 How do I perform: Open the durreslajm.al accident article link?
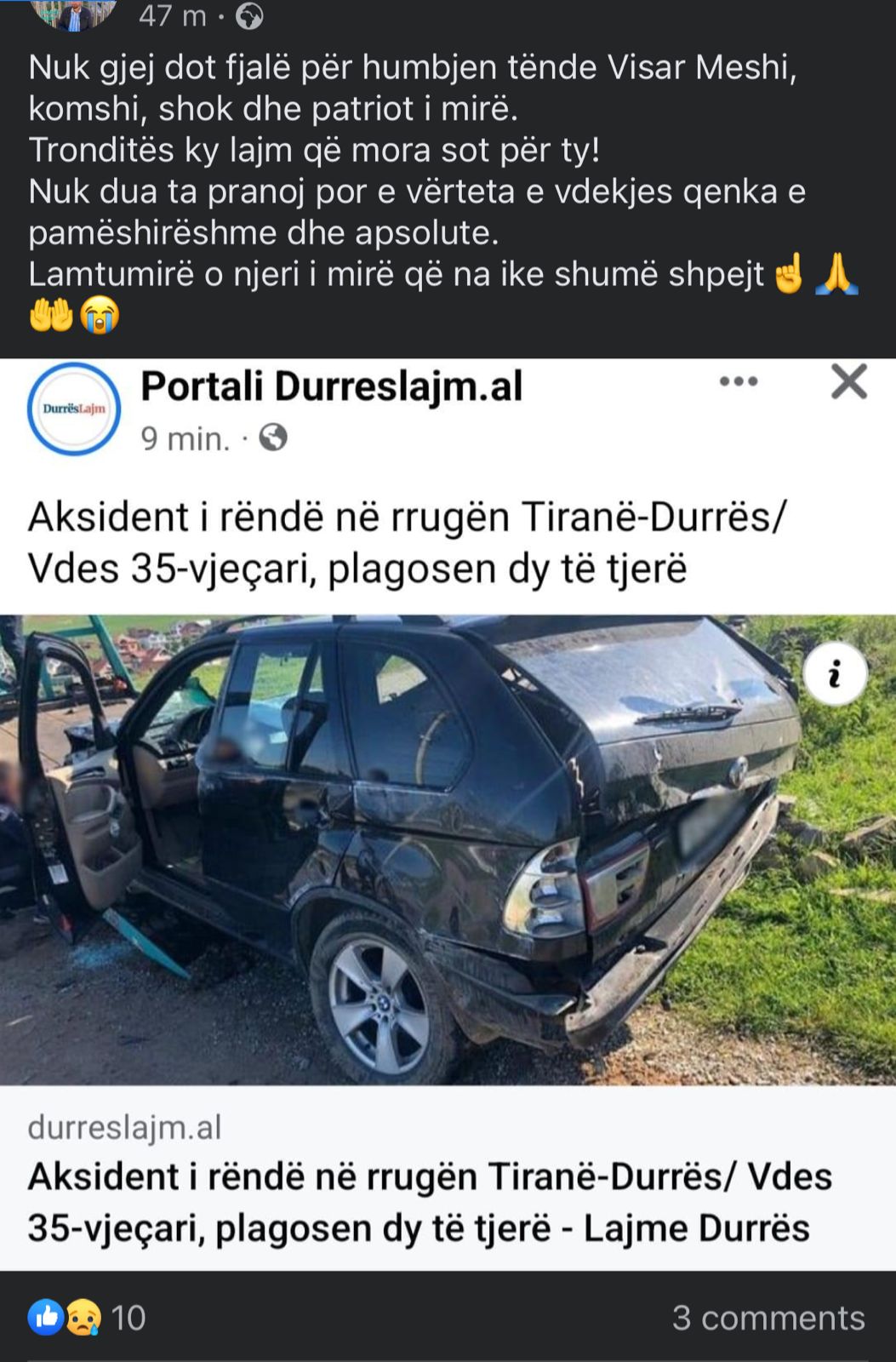pyautogui.click(x=430, y=1201)
